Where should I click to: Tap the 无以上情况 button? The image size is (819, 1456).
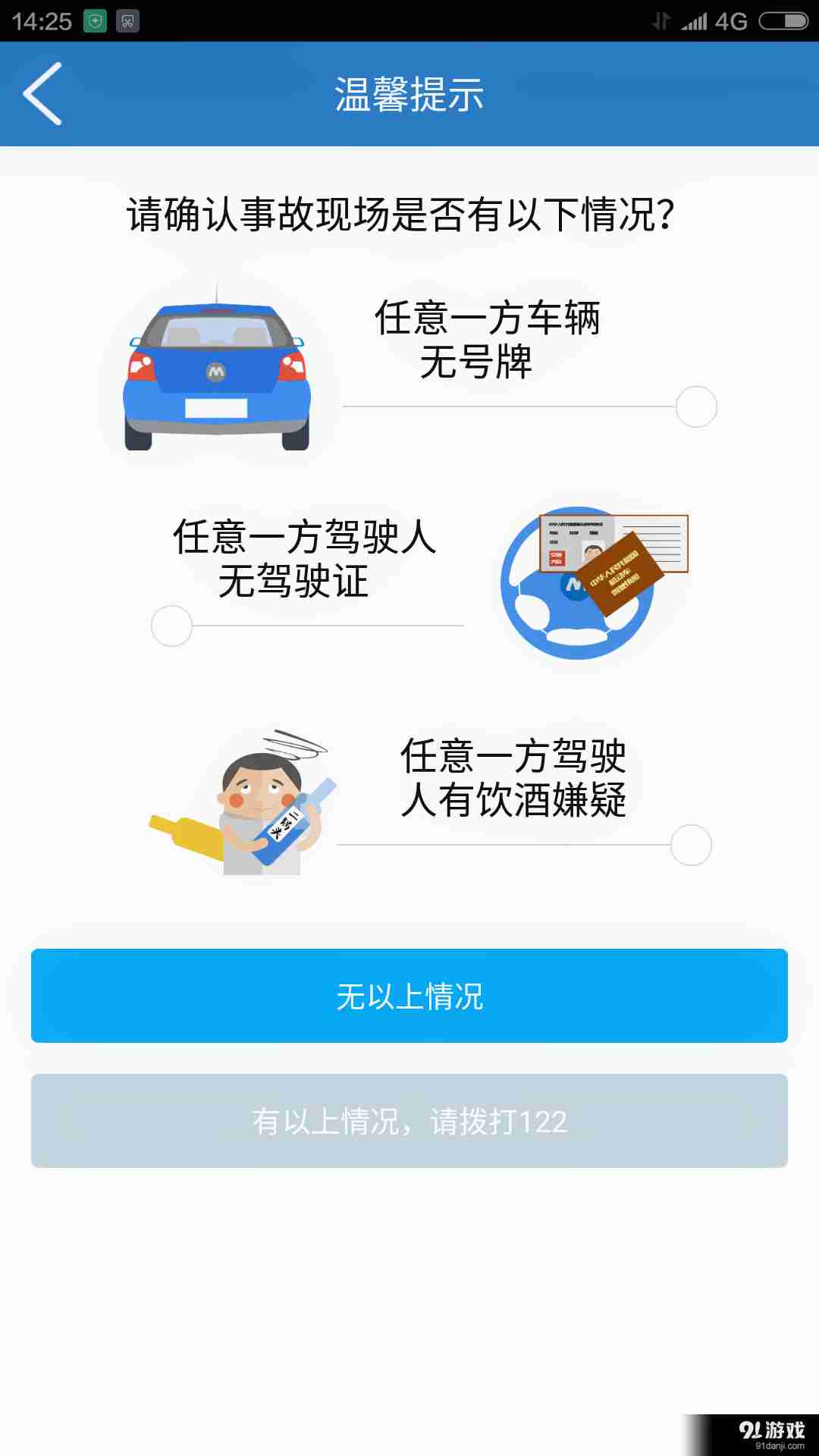(x=409, y=996)
